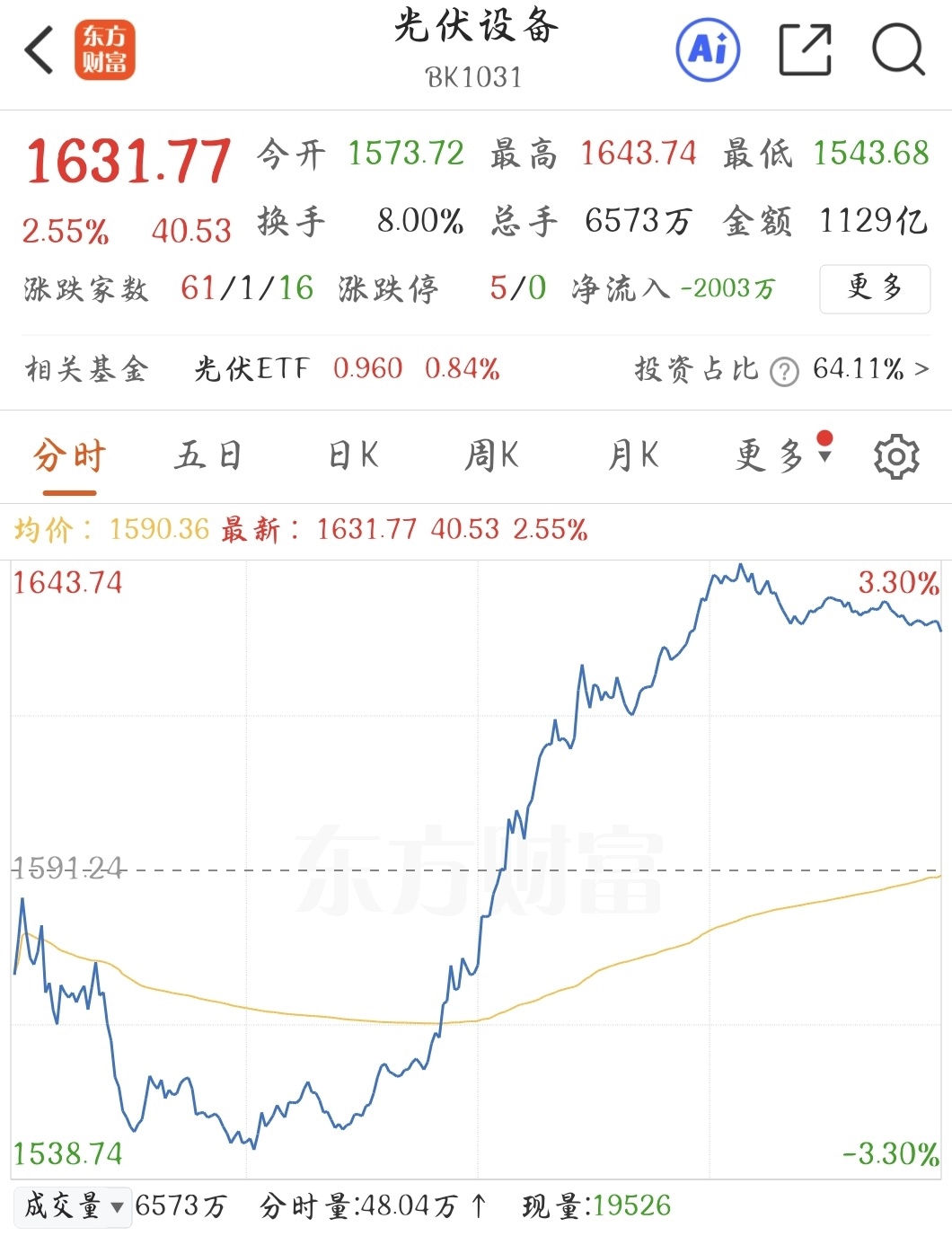Open chart settings gear
Screen dimensions: 952x1236
pyautogui.click(x=895, y=456)
